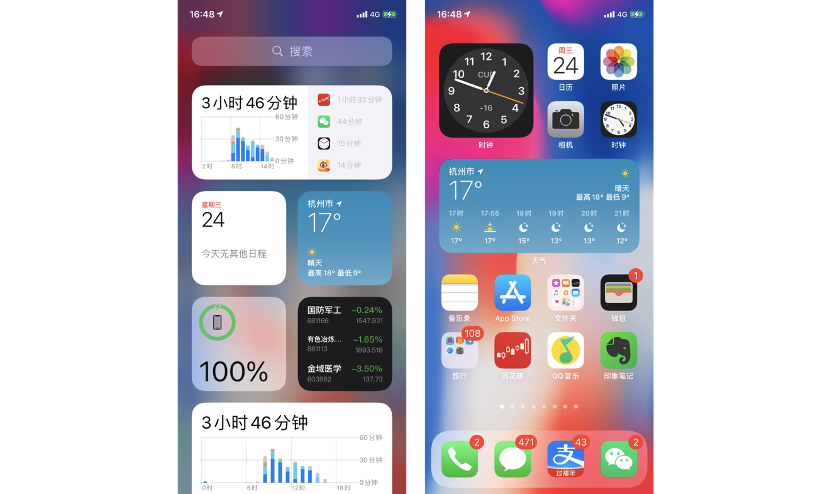Launch the 相机 app

coord(565,119)
